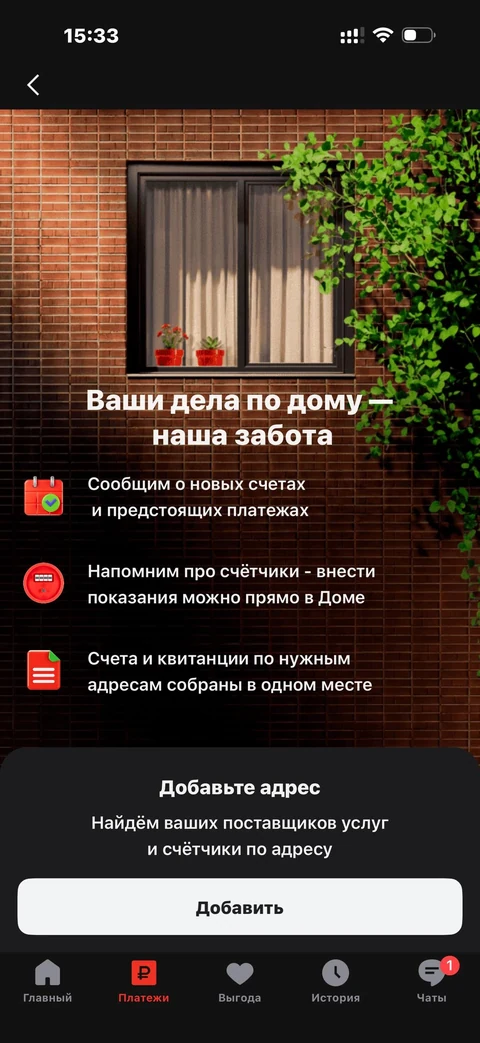Viewport: 480px width, 1043px height.
Task: Tap the Добавить button to add address
Action: 240,907
